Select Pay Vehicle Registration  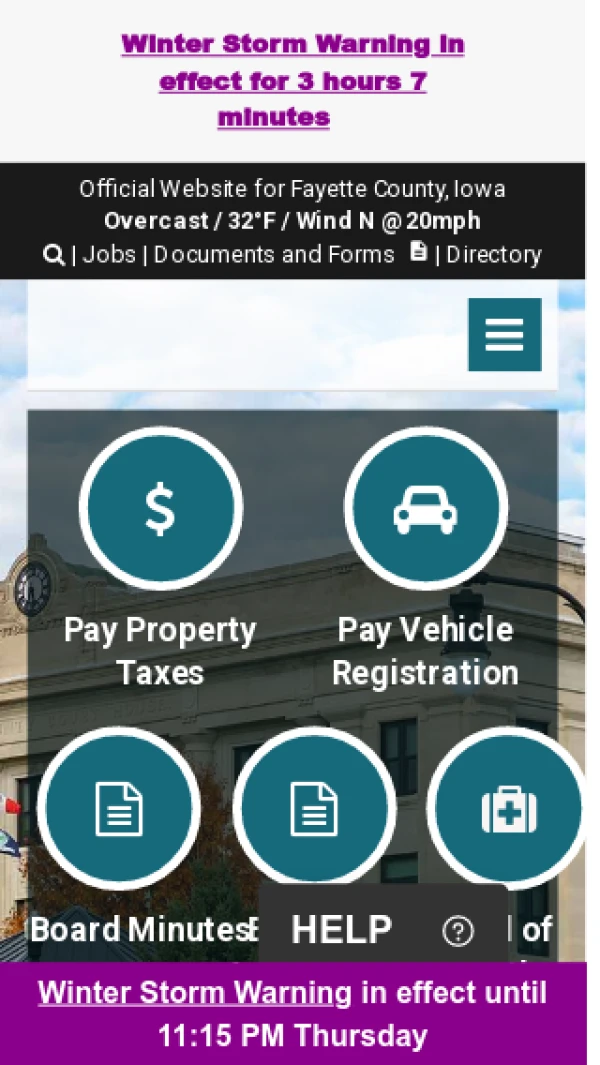(x=425, y=508)
